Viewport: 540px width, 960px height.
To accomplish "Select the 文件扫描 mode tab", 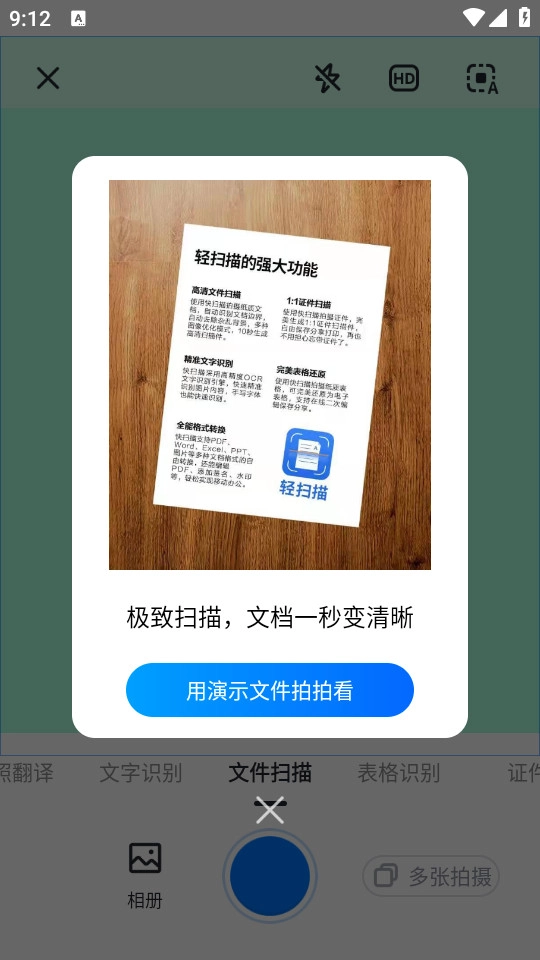I will [270, 773].
